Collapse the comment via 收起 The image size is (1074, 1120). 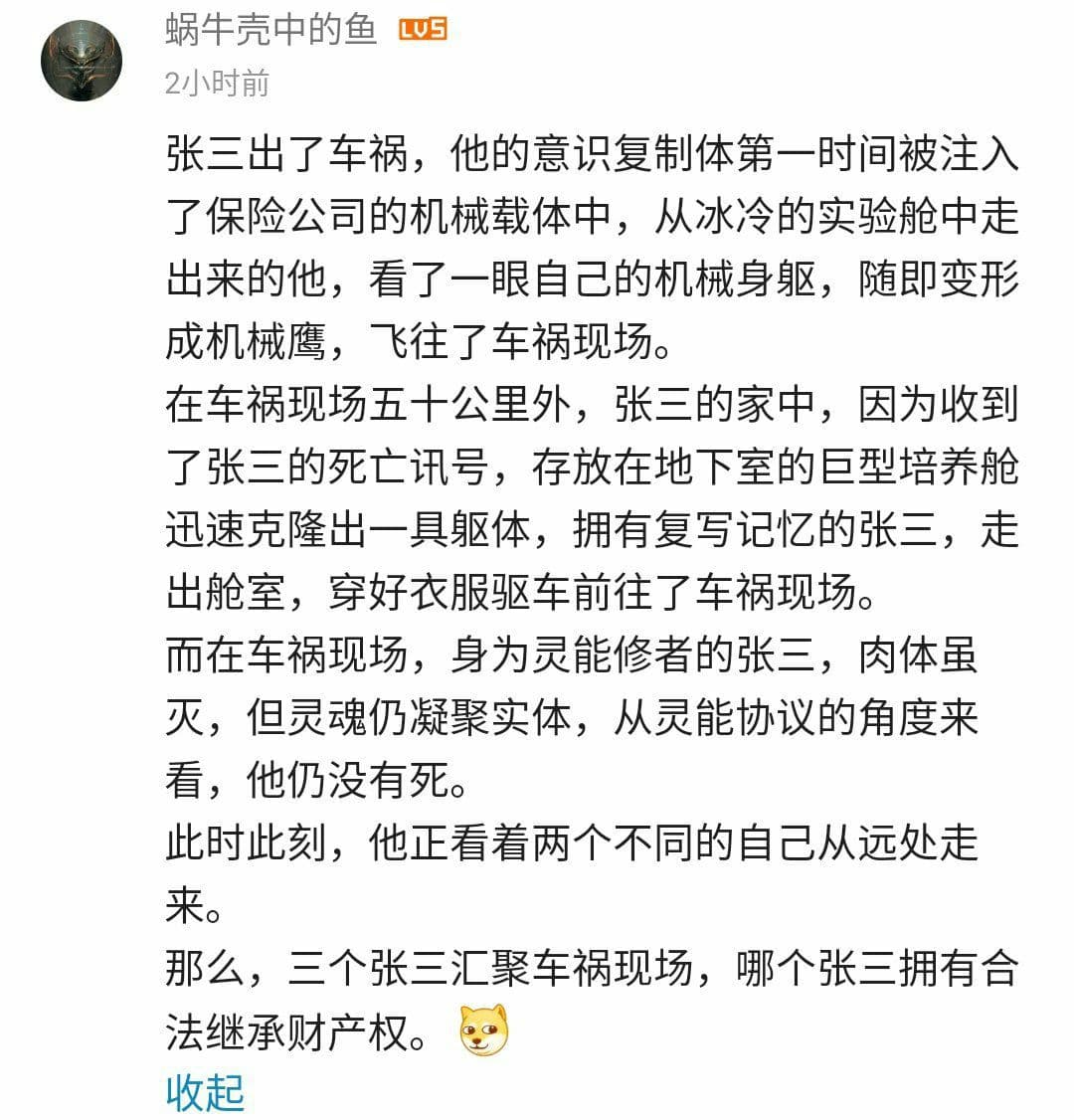pyautogui.click(x=204, y=1091)
